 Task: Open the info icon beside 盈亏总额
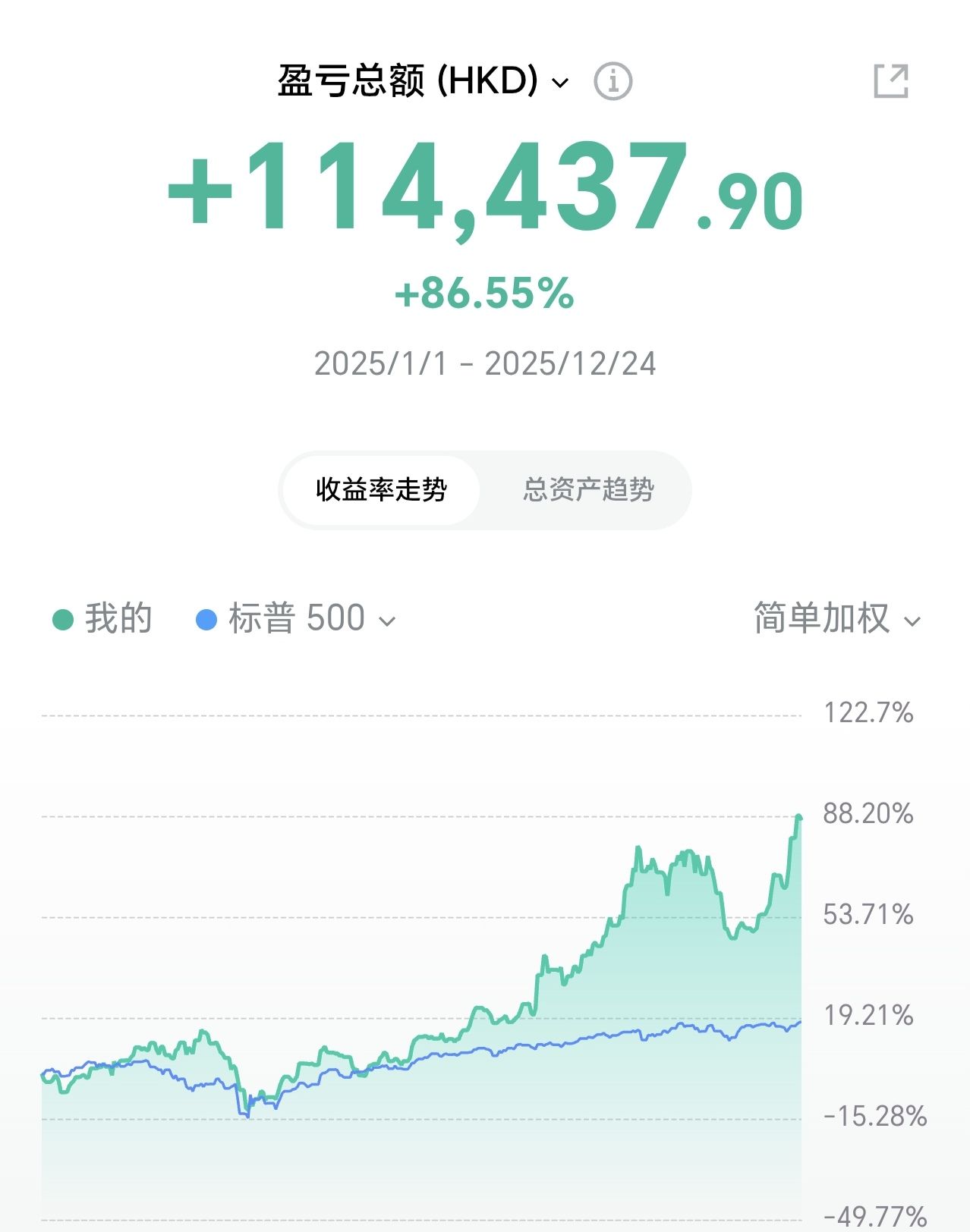coord(613,81)
